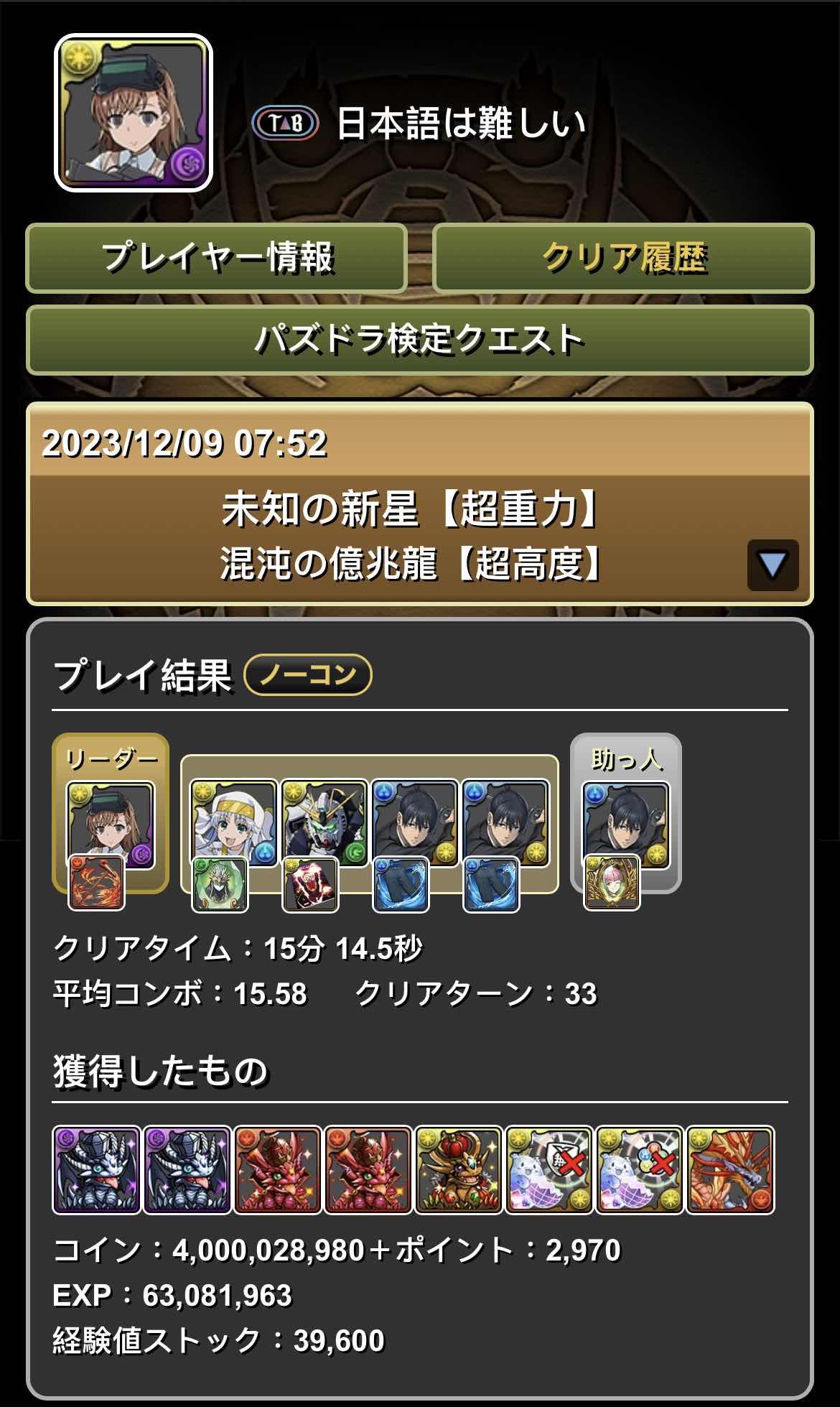View the 助っ人 helper monster
840x1407 pixels.
625,825
